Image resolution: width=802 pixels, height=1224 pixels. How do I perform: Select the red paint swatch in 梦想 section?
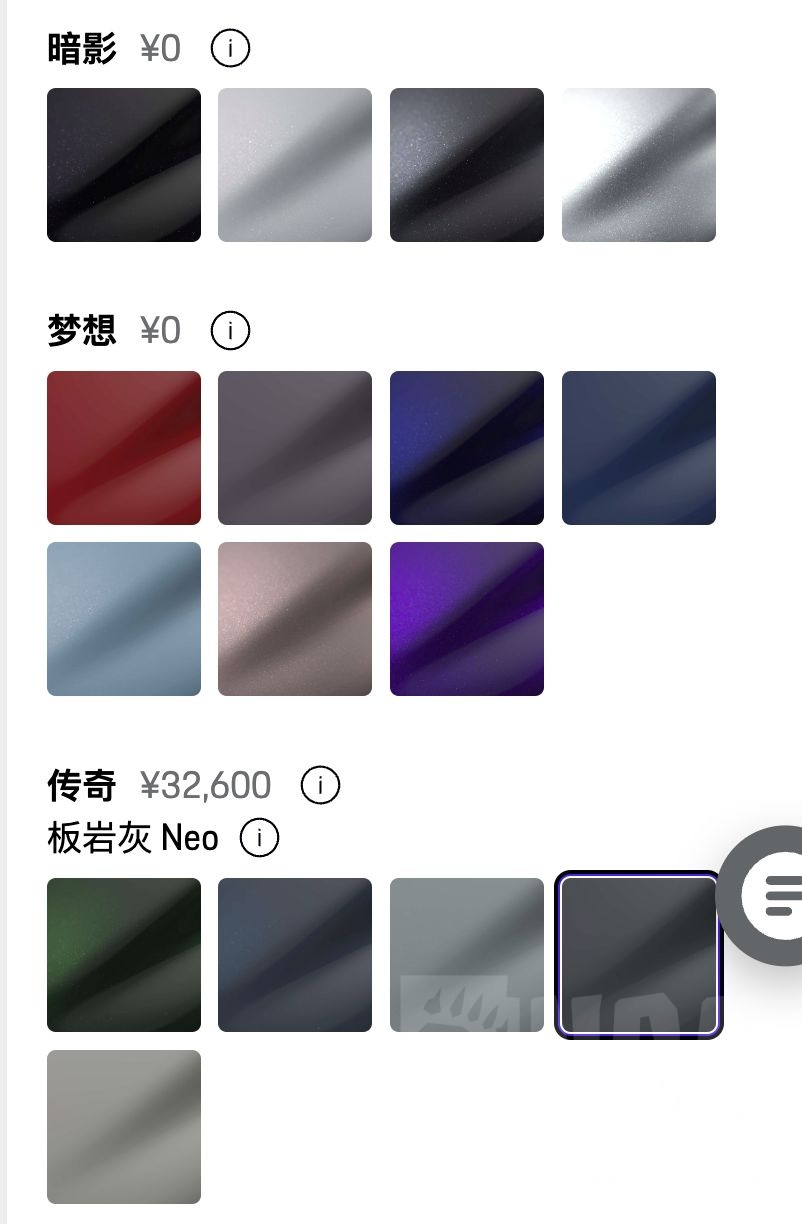[x=123, y=447]
